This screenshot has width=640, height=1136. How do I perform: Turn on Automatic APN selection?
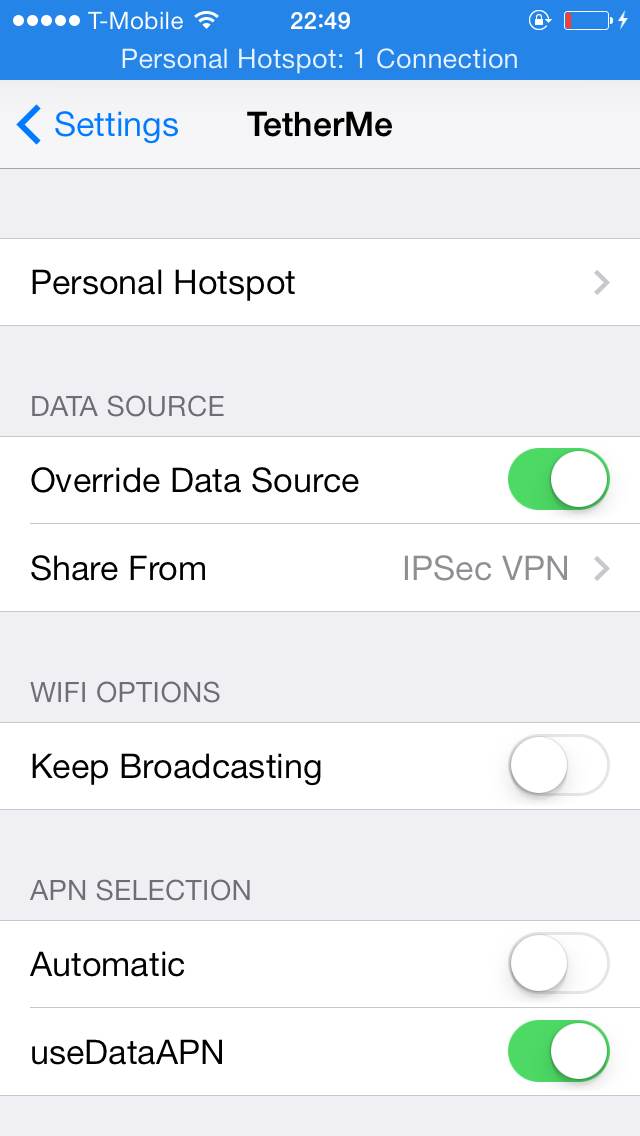click(558, 964)
